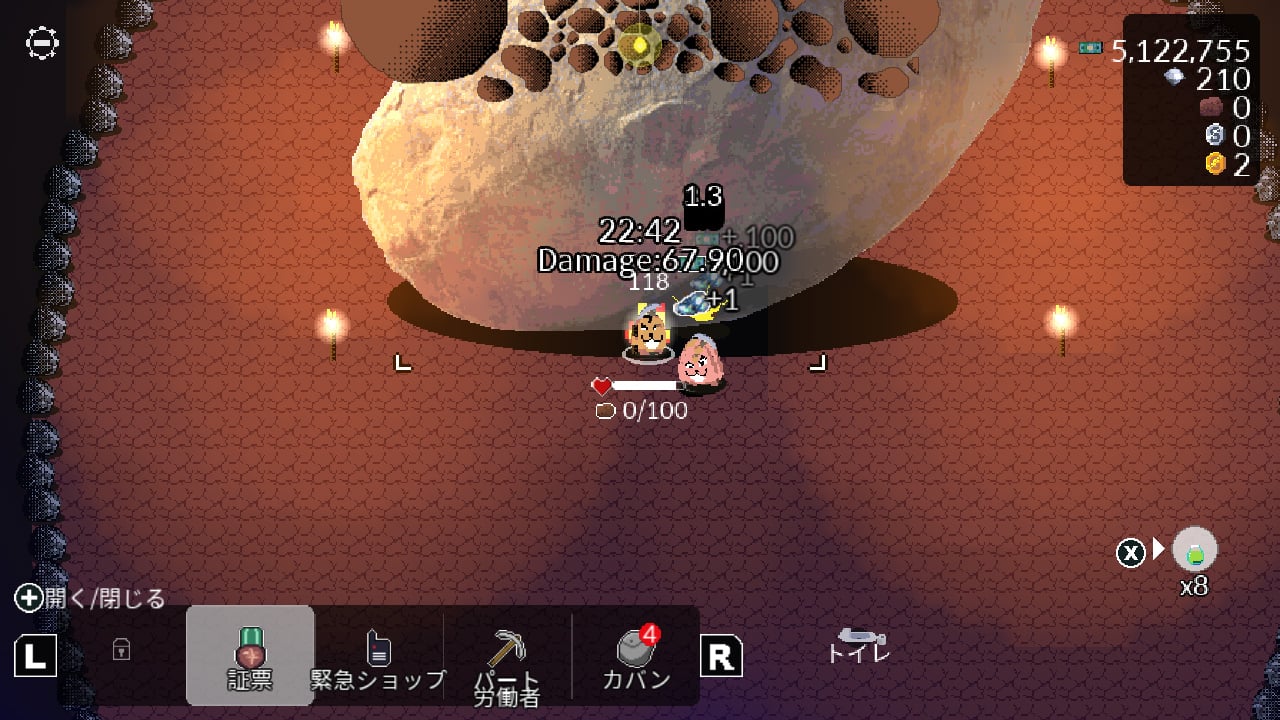Use the green potion item

tap(1194, 550)
